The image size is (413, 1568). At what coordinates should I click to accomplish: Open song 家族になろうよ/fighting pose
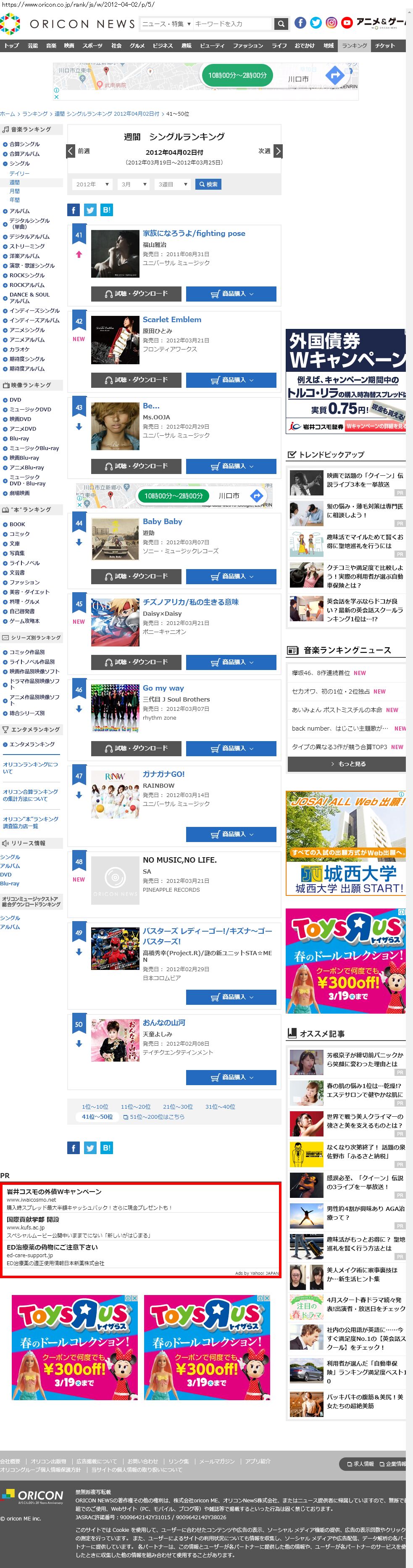tap(194, 233)
